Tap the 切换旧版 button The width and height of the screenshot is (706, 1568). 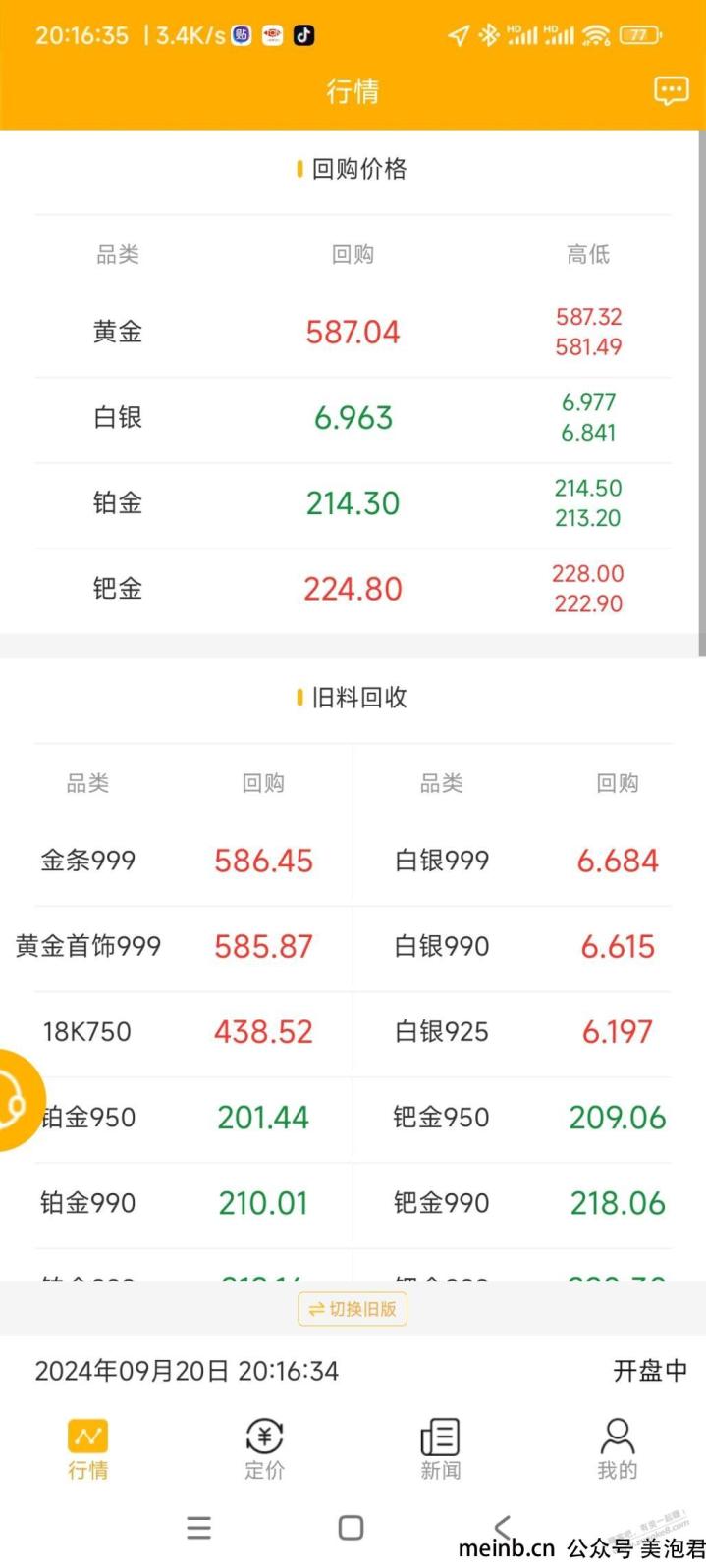pos(353,1309)
